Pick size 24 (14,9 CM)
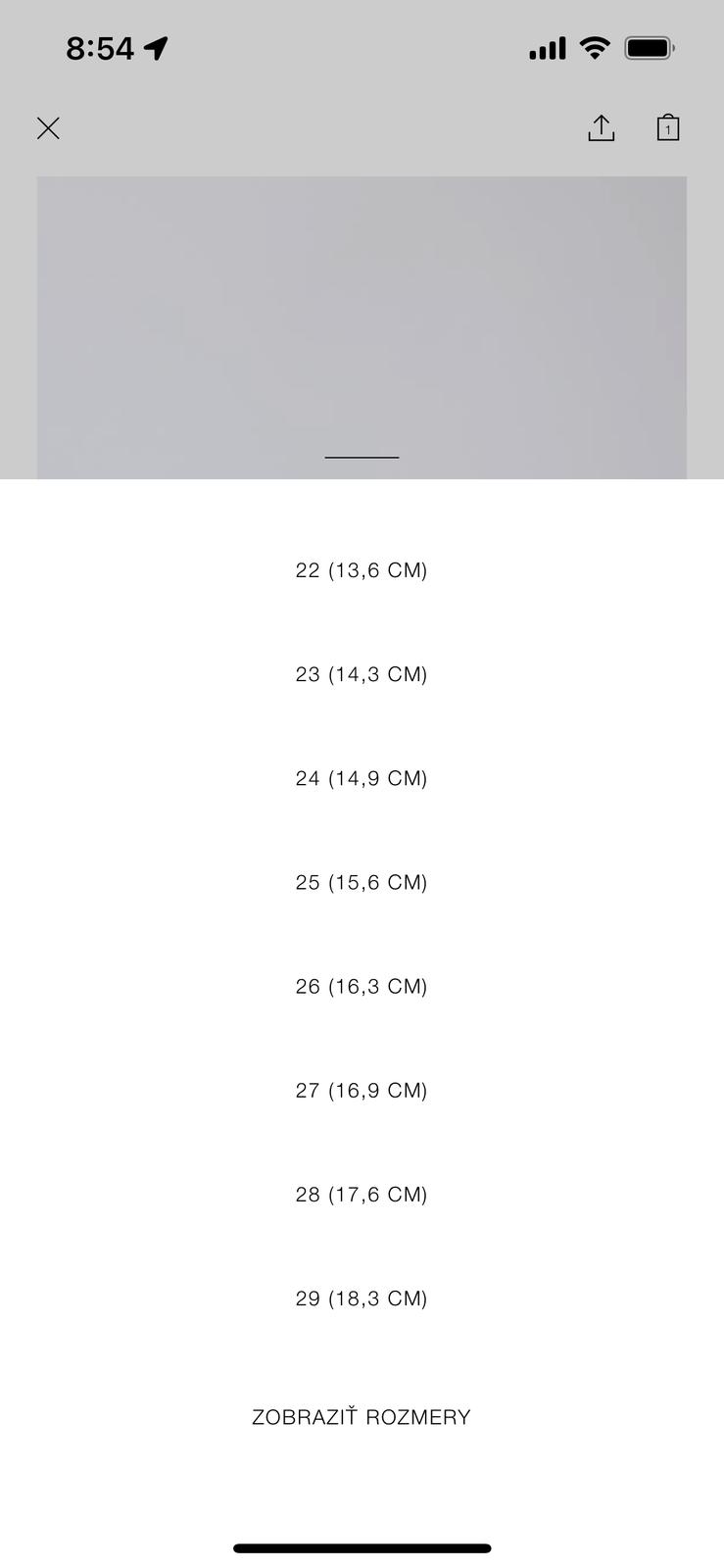Screen dimensions: 724x1568 [362, 778]
